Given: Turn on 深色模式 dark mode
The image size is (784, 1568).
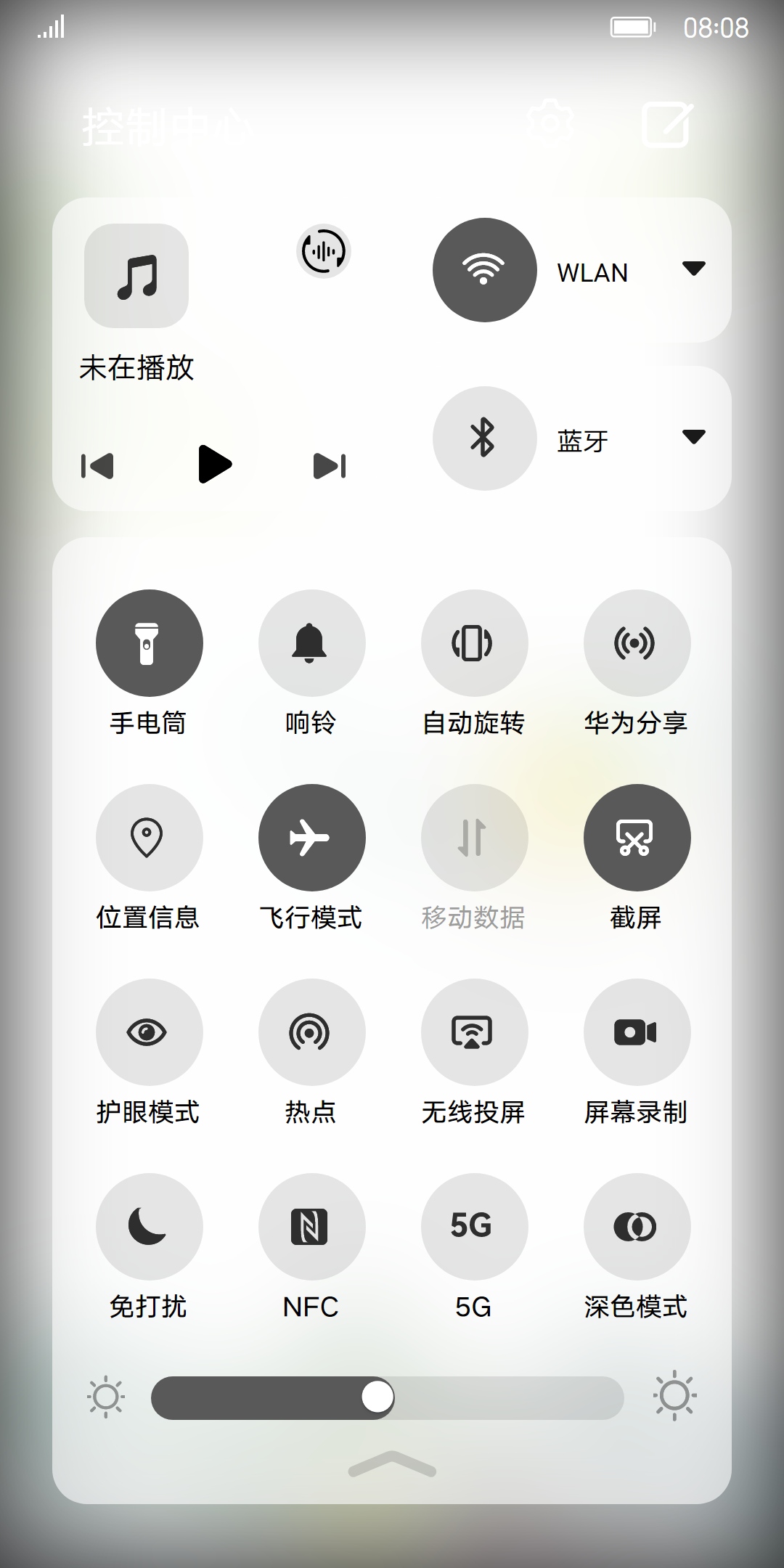Looking at the screenshot, I should point(637,1227).
